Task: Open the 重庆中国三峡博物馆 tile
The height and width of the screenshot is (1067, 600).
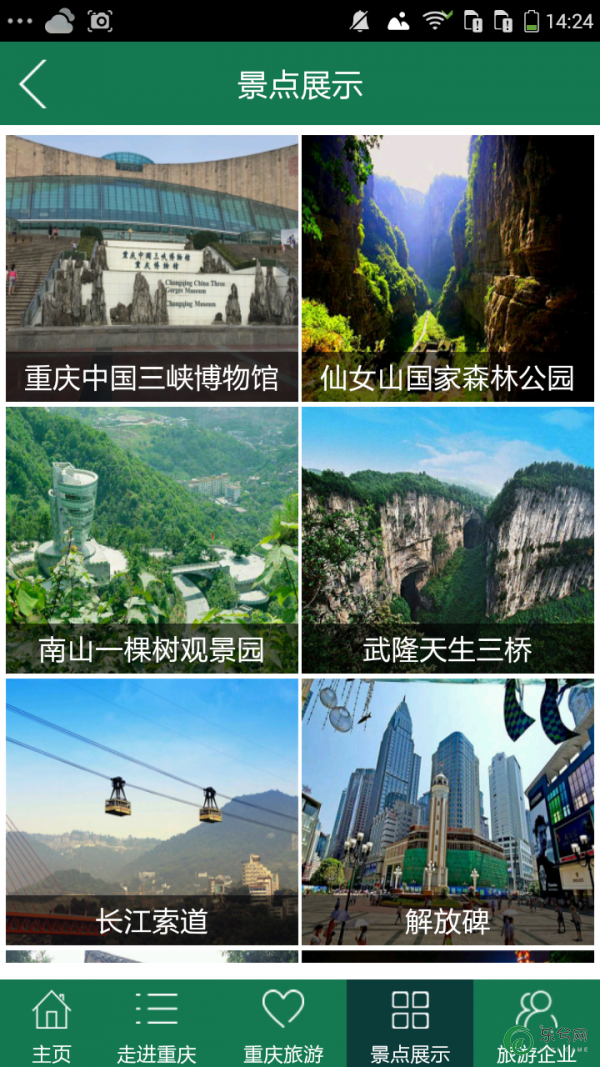Action: coord(152,268)
